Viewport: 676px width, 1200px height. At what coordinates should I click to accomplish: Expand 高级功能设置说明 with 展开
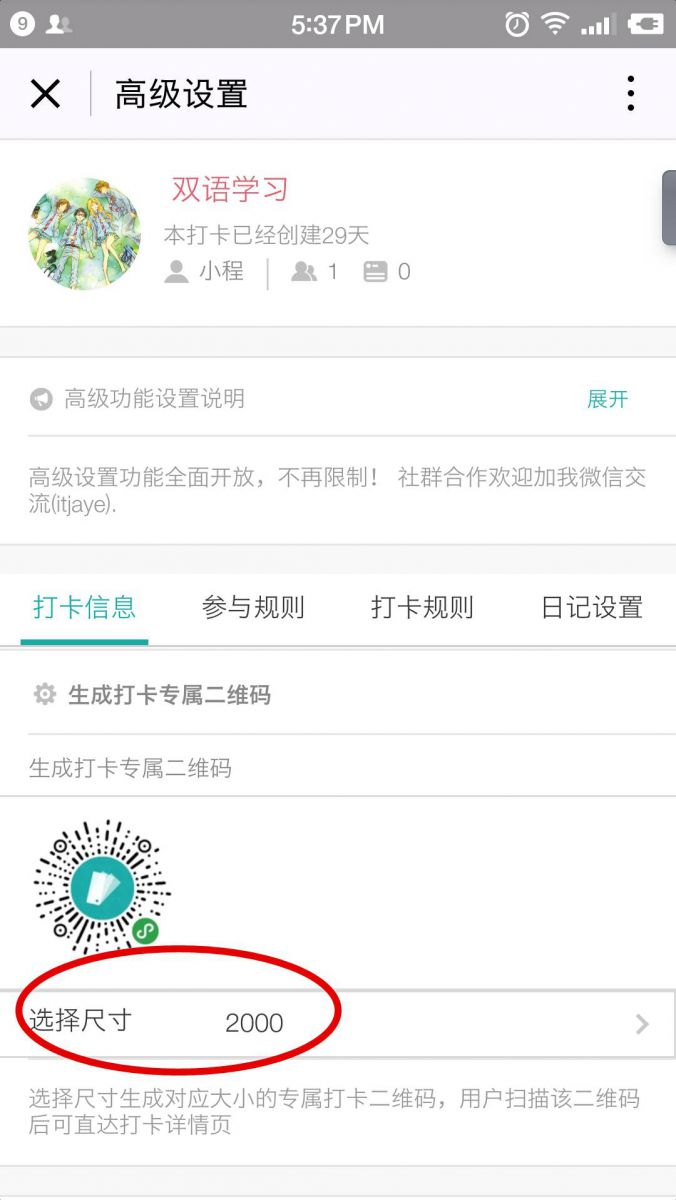[607, 399]
